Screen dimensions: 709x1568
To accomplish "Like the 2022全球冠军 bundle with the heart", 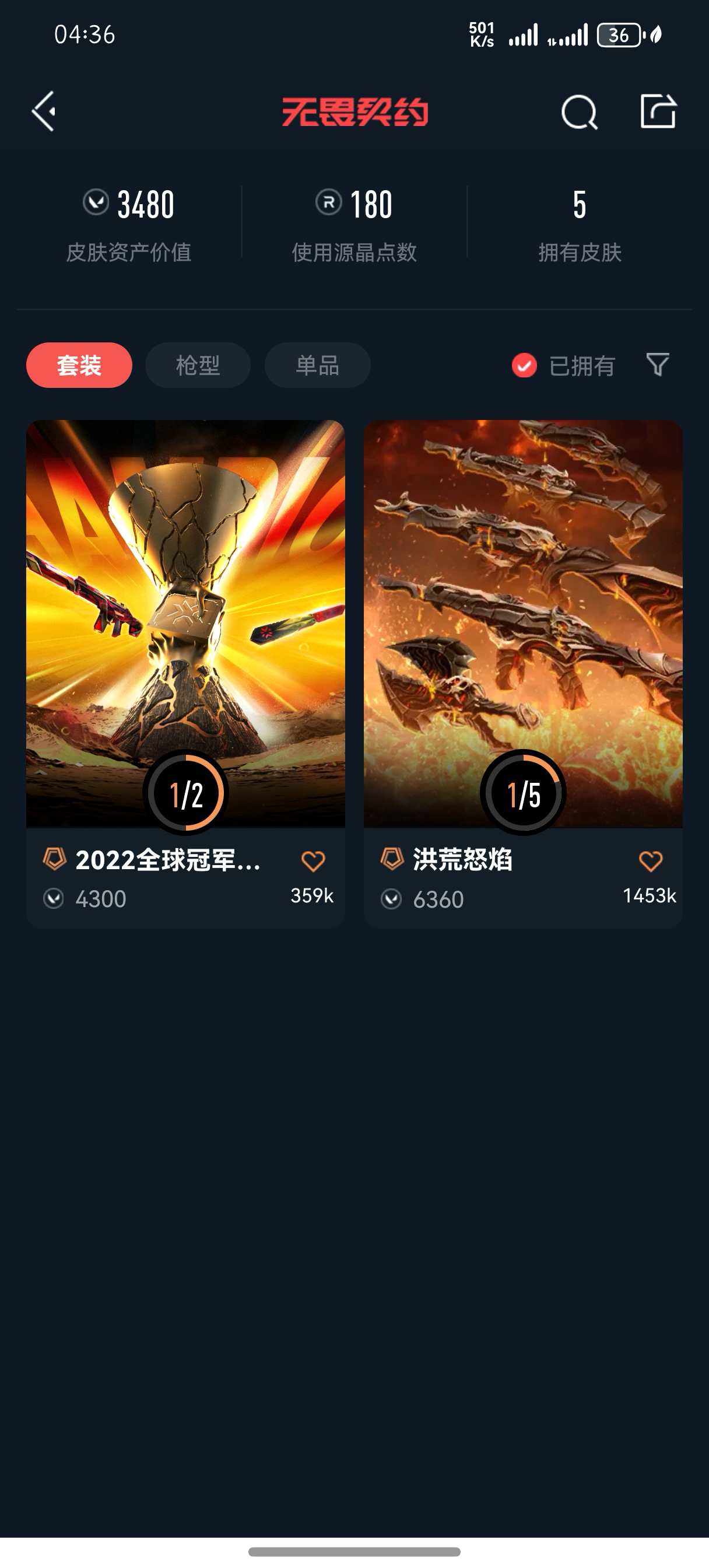I will coord(313,862).
